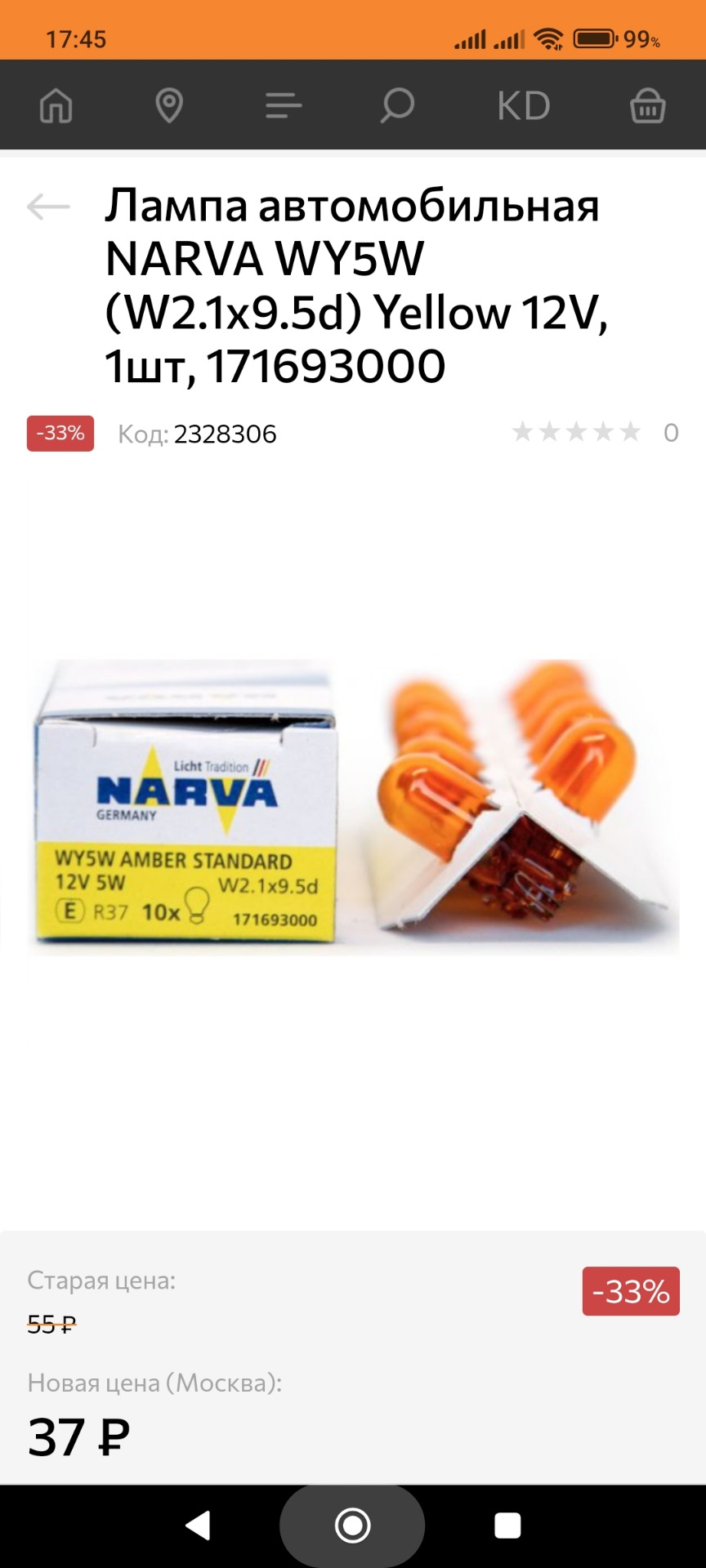
Task: Tap the system home button
Action: pos(352,1526)
